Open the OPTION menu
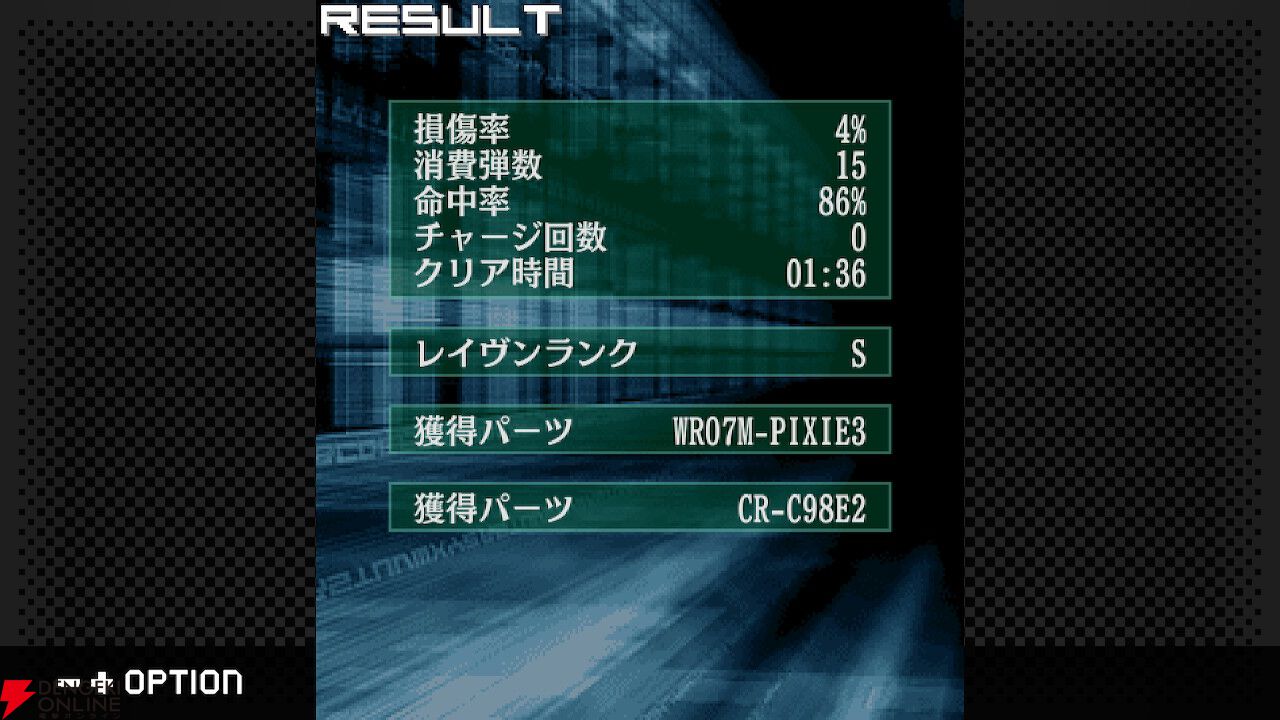The width and height of the screenshot is (1280, 720). (x=182, y=683)
